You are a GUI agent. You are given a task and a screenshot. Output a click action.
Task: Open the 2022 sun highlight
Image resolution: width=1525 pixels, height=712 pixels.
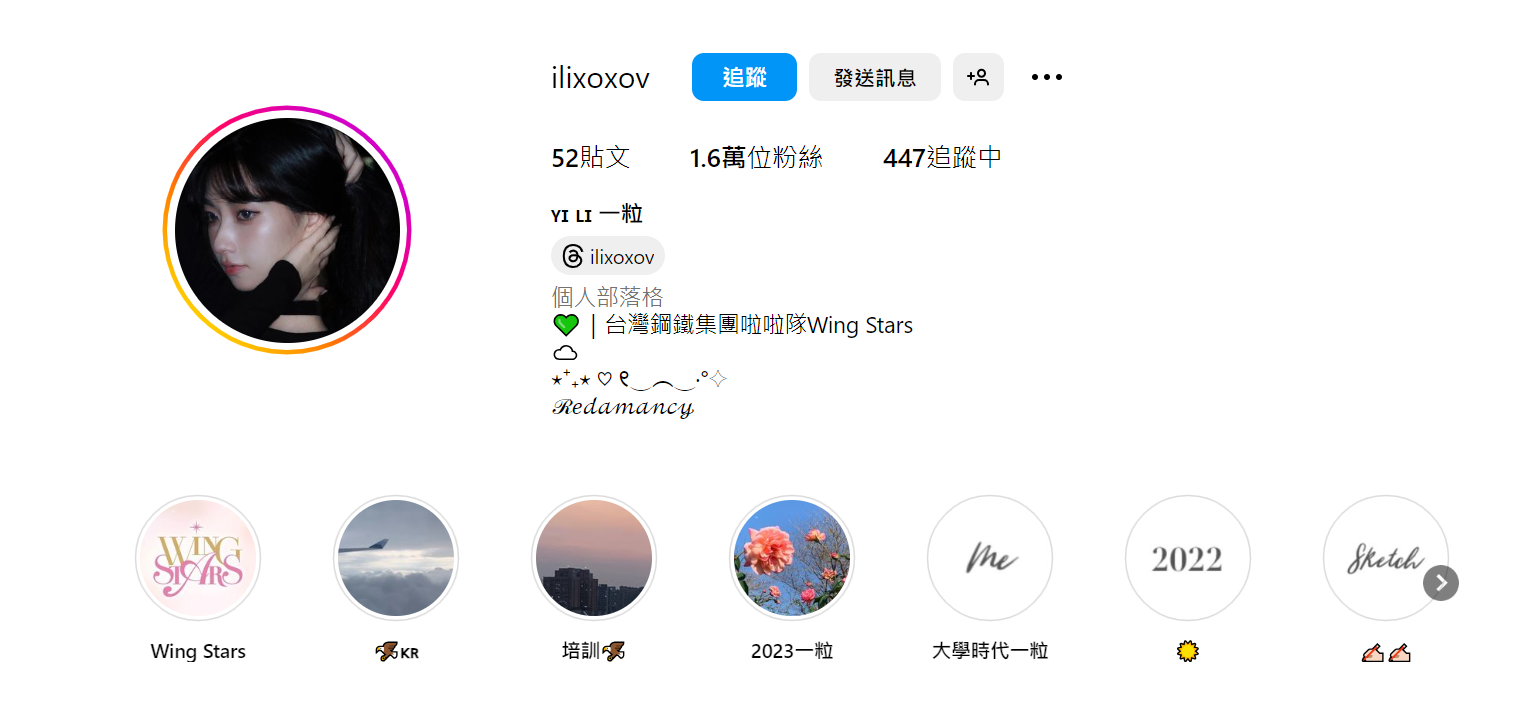click(x=1188, y=558)
